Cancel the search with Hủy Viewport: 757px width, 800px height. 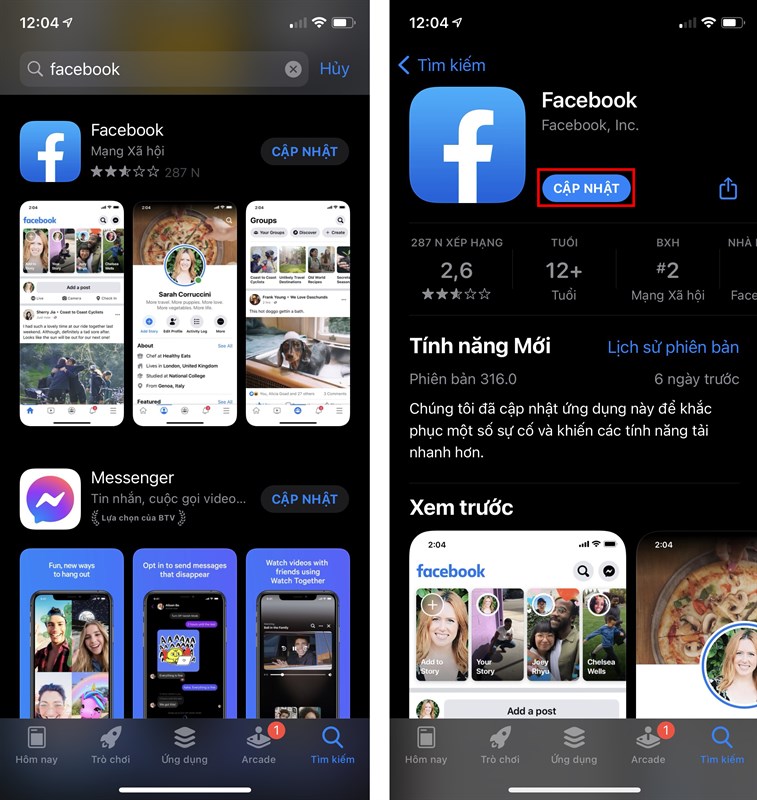click(334, 69)
